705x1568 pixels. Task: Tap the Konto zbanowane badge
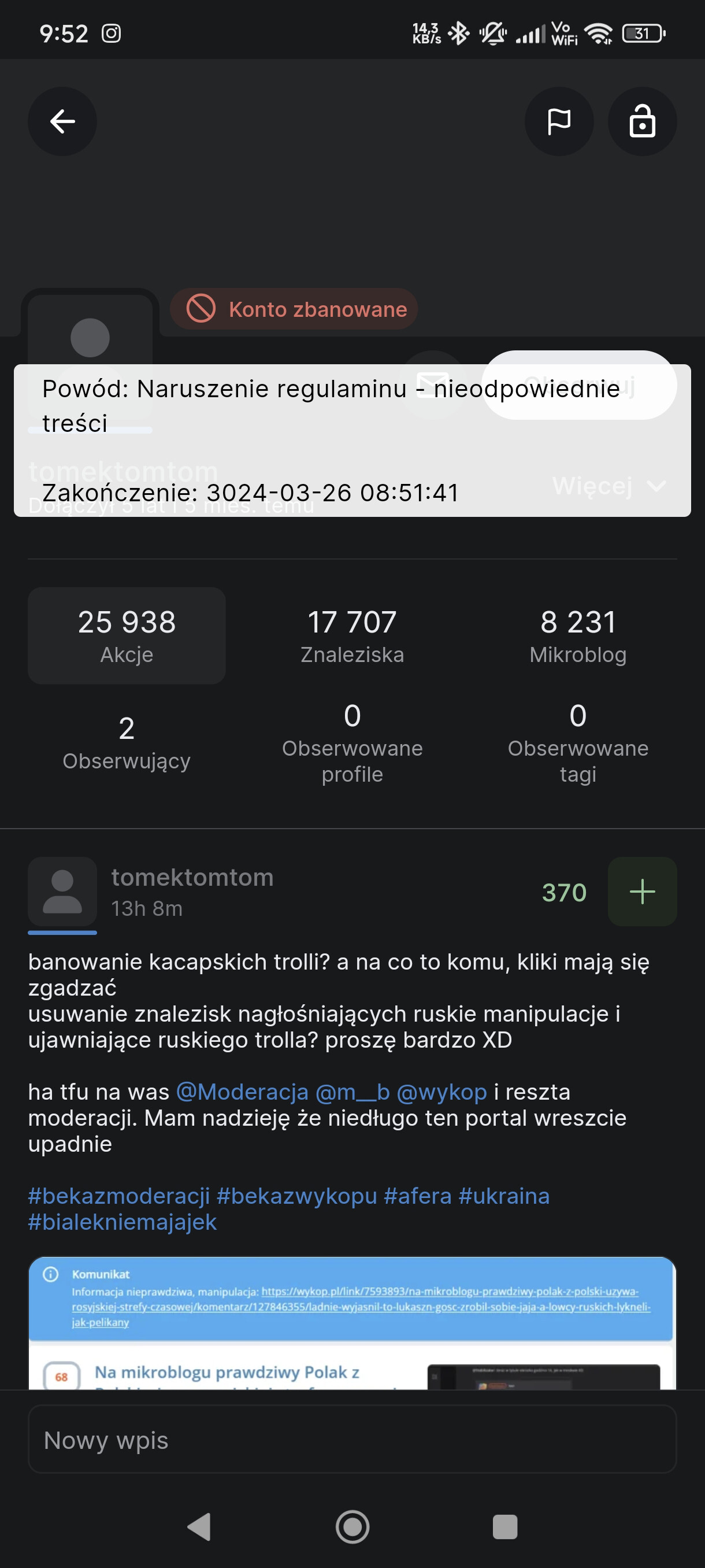click(294, 309)
